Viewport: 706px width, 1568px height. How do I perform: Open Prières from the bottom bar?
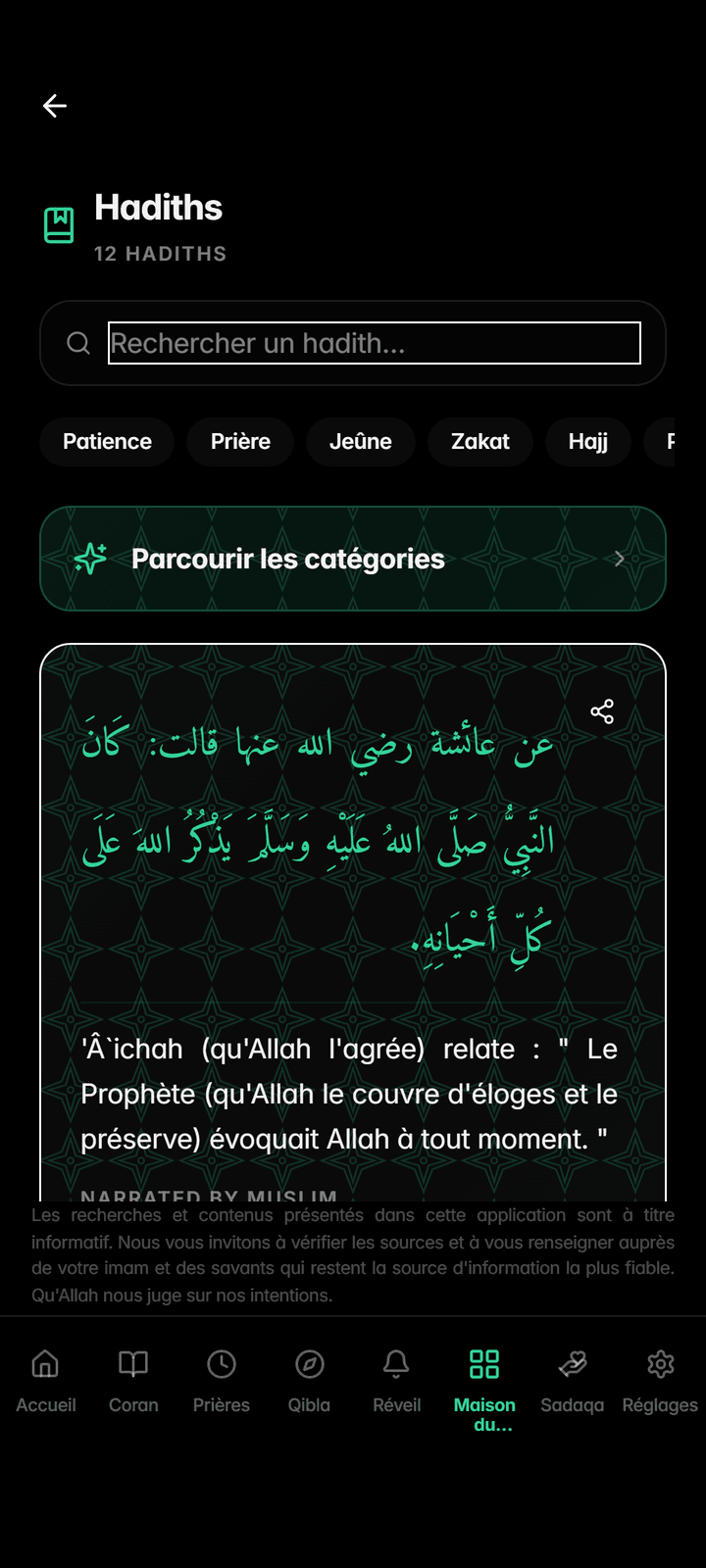click(221, 1363)
